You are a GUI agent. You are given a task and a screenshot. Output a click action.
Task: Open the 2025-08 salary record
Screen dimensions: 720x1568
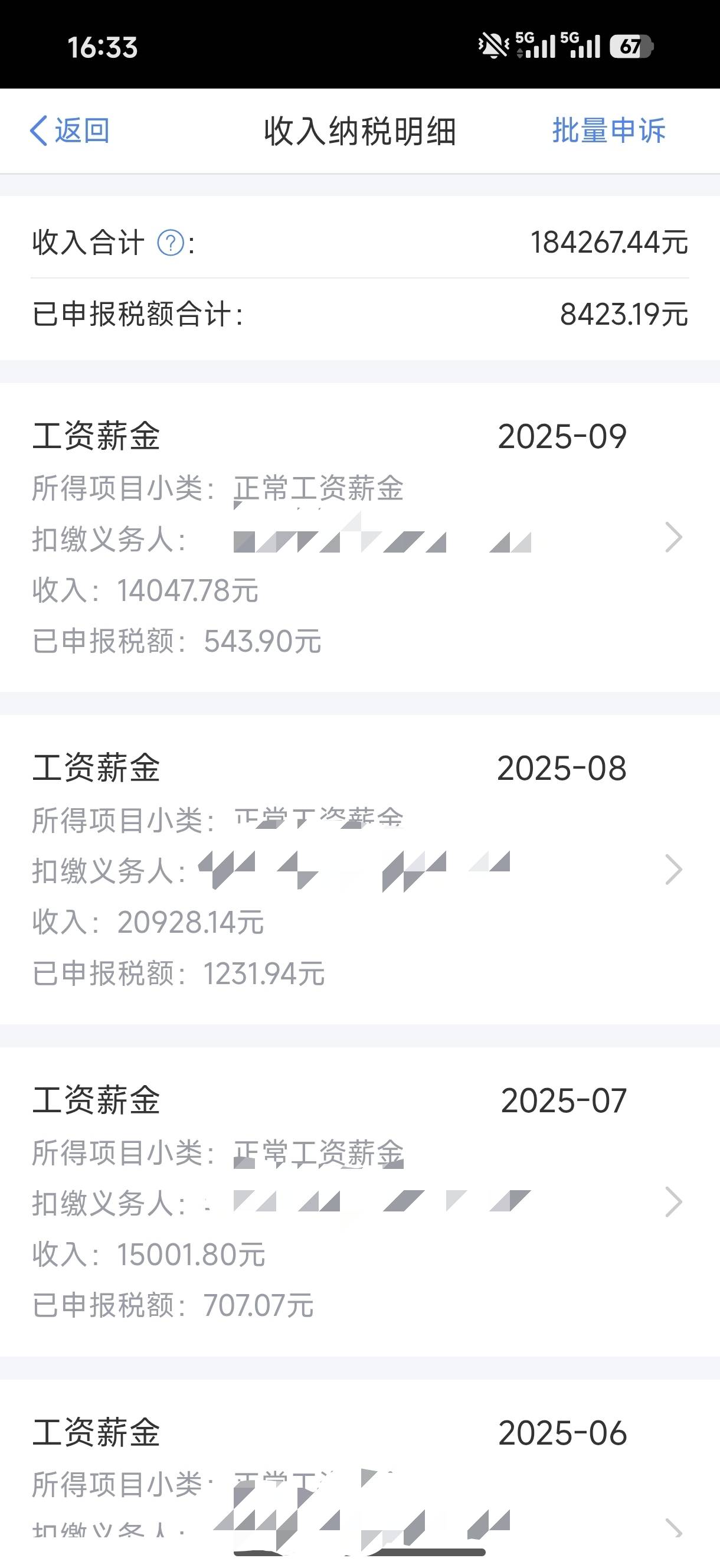[x=359, y=870]
